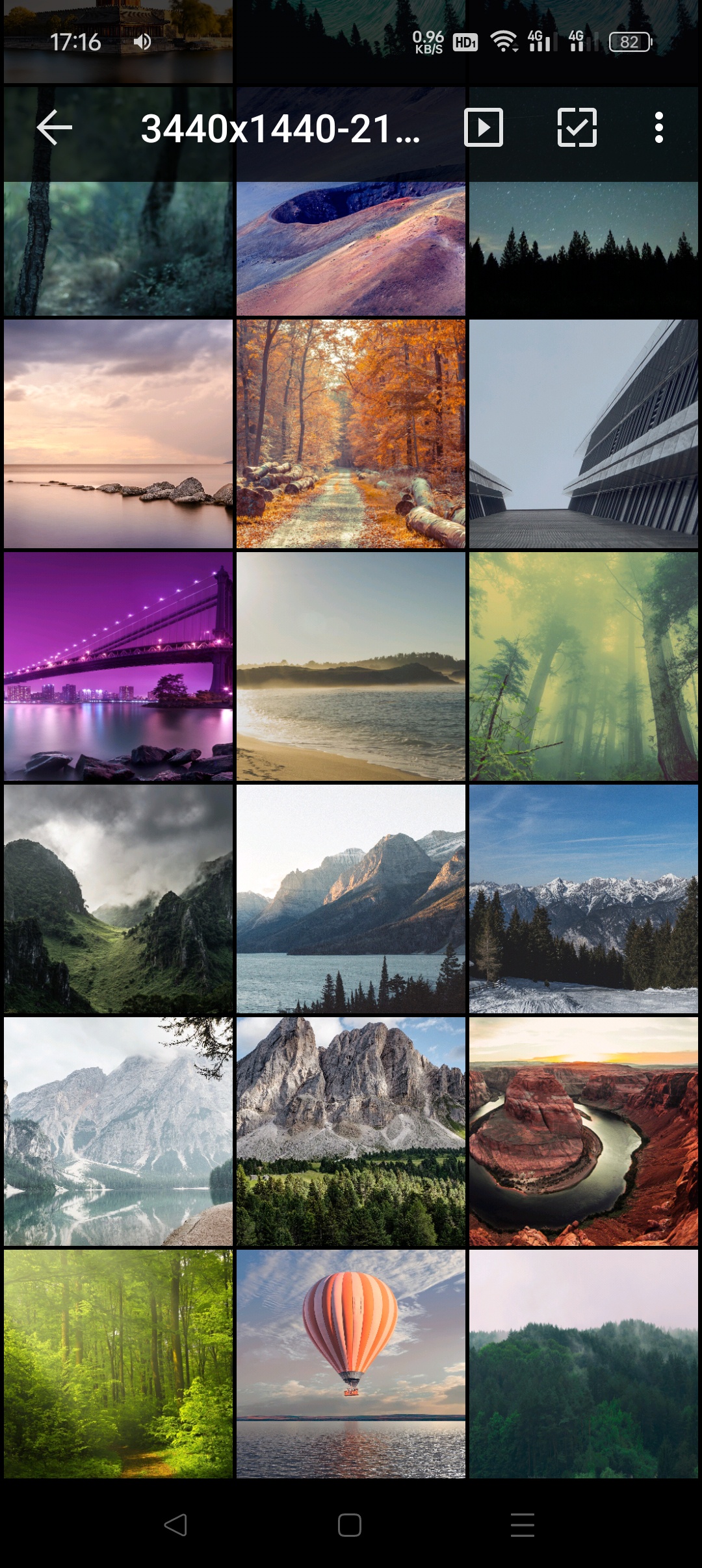The image size is (702, 1568).
Task: Go back using the arrow icon
Action: tap(55, 127)
